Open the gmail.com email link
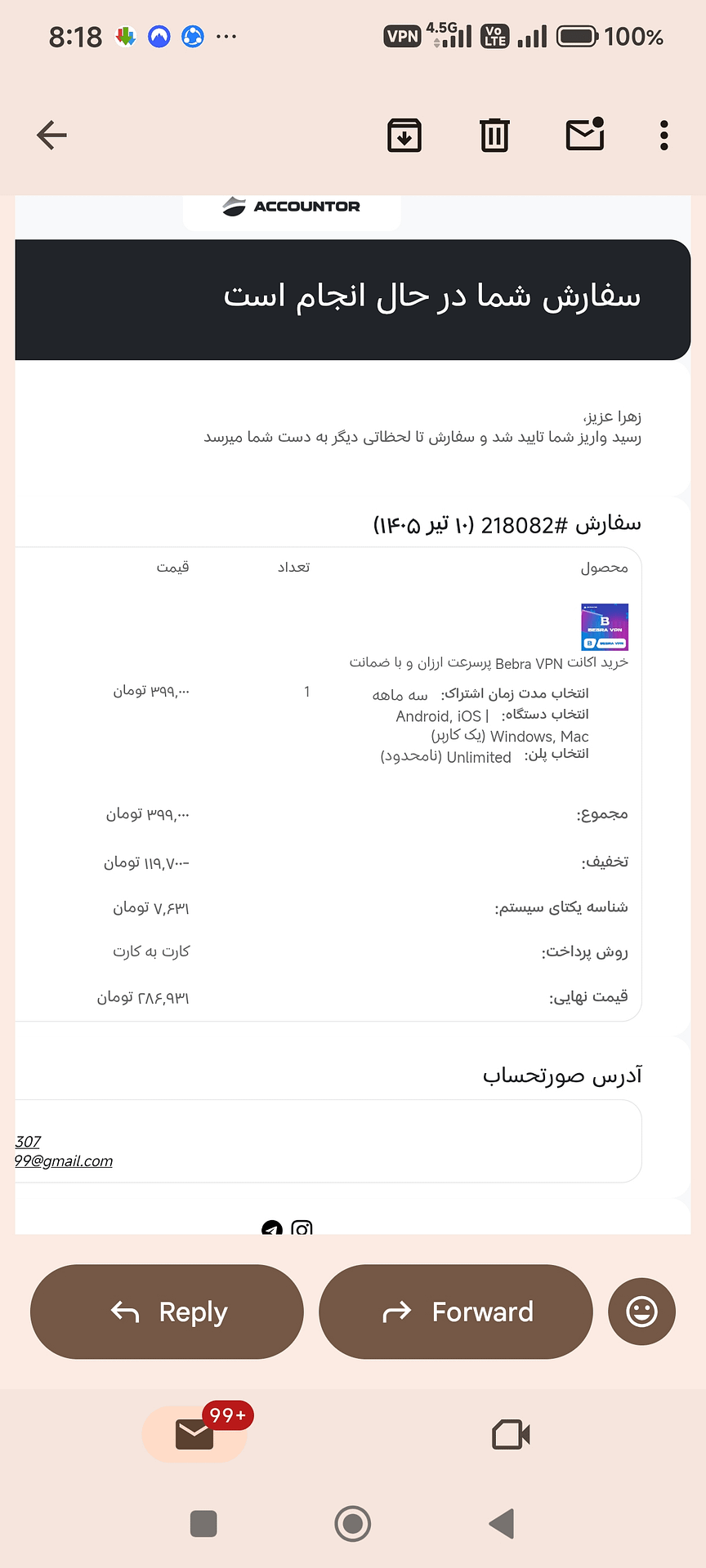The image size is (706, 1568). [64, 1161]
